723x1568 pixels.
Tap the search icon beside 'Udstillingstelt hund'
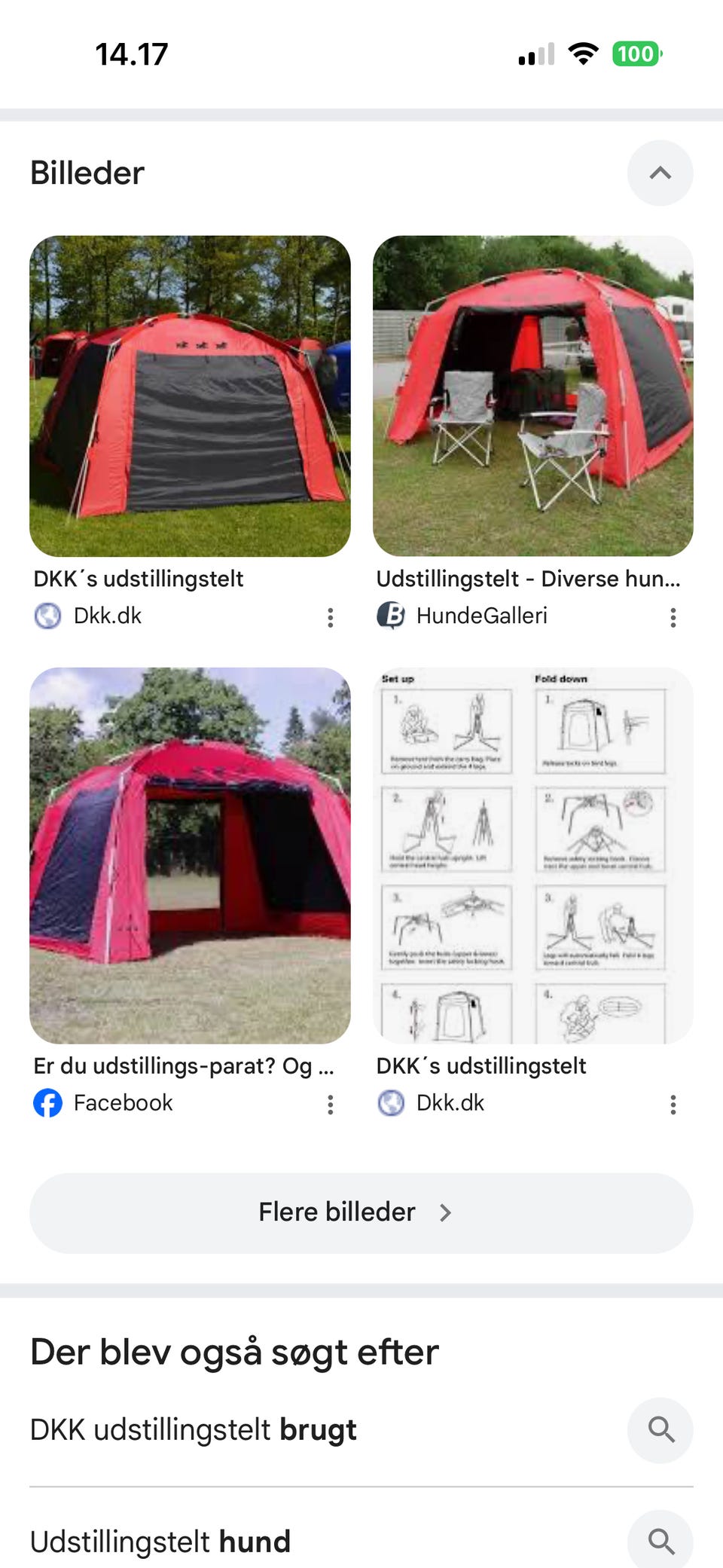coord(660,1542)
